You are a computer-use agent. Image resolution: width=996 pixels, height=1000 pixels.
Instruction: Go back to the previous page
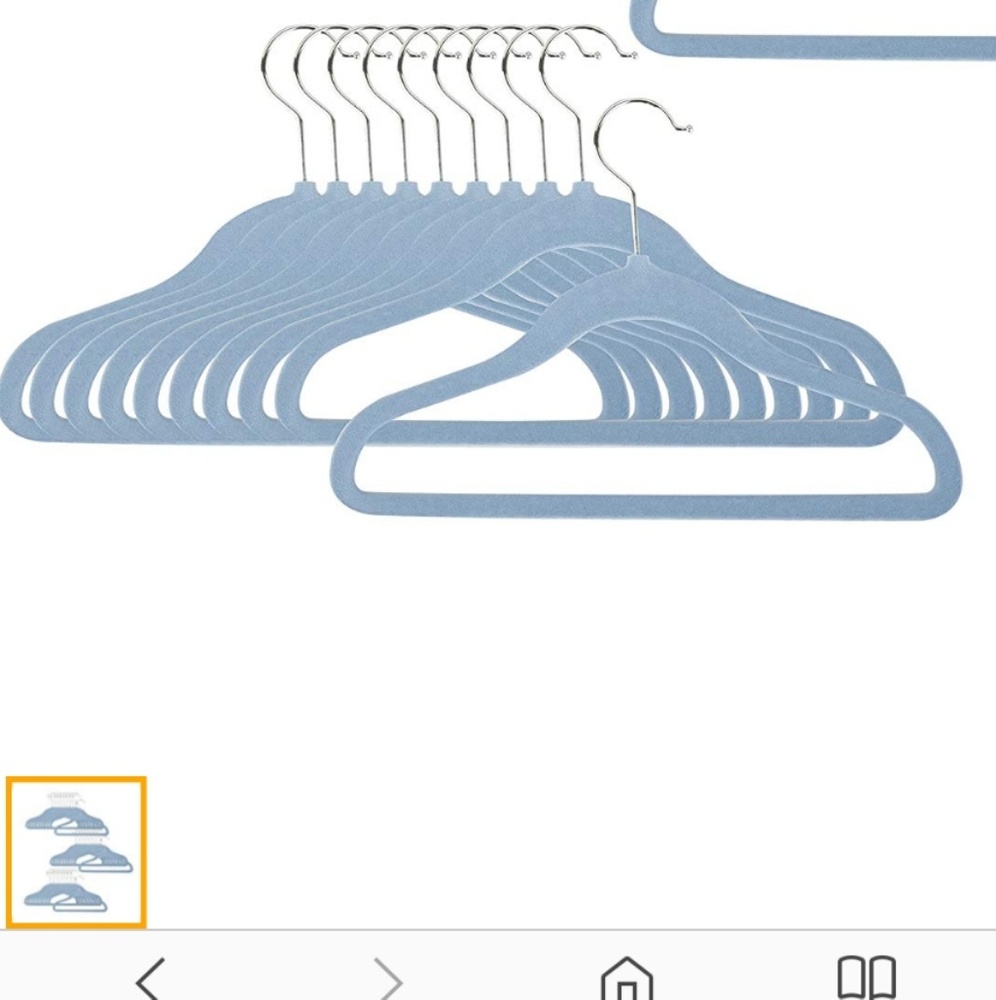(150, 979)
